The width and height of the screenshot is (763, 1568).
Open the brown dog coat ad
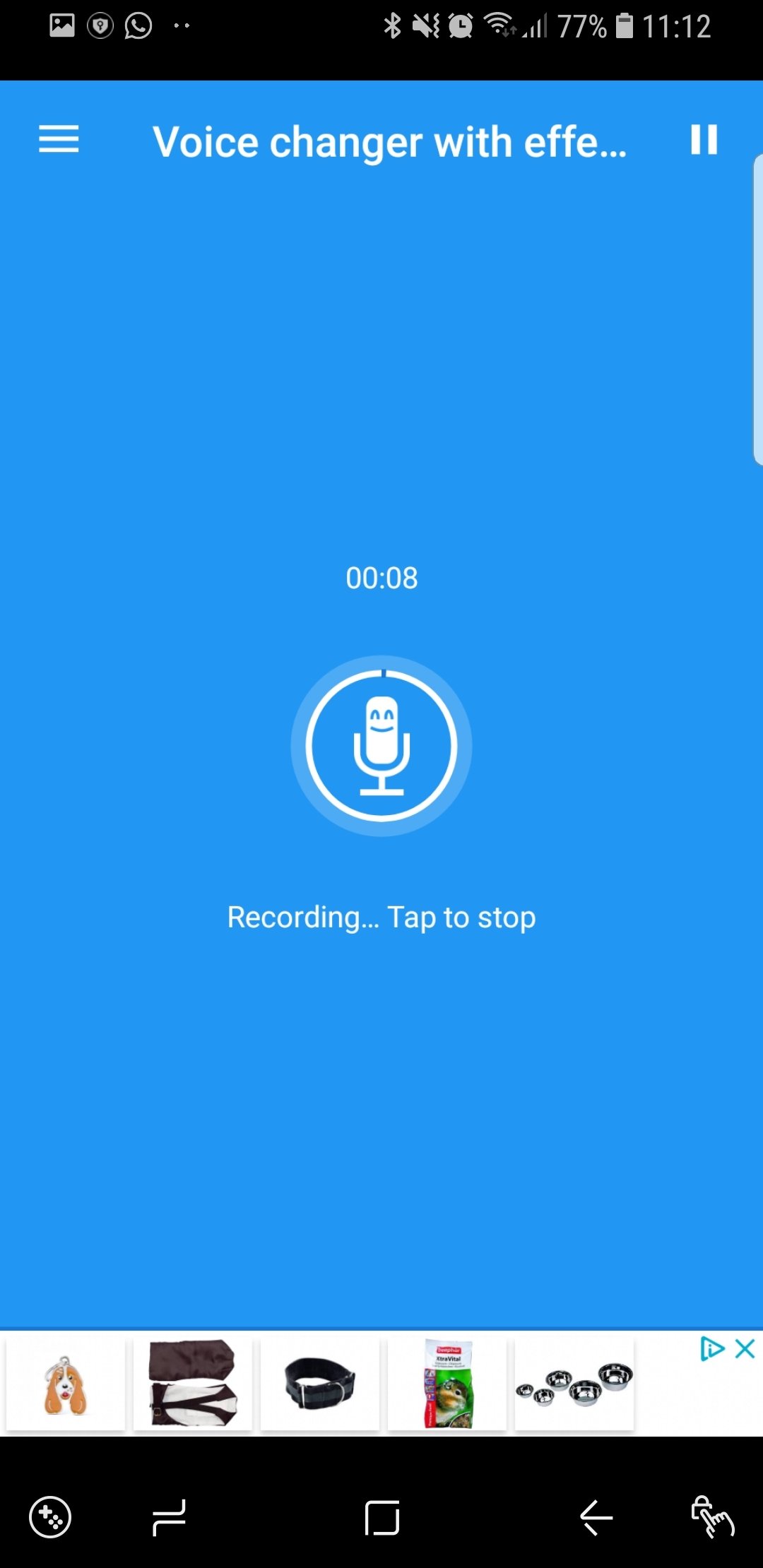click(x=192, y=1384)
